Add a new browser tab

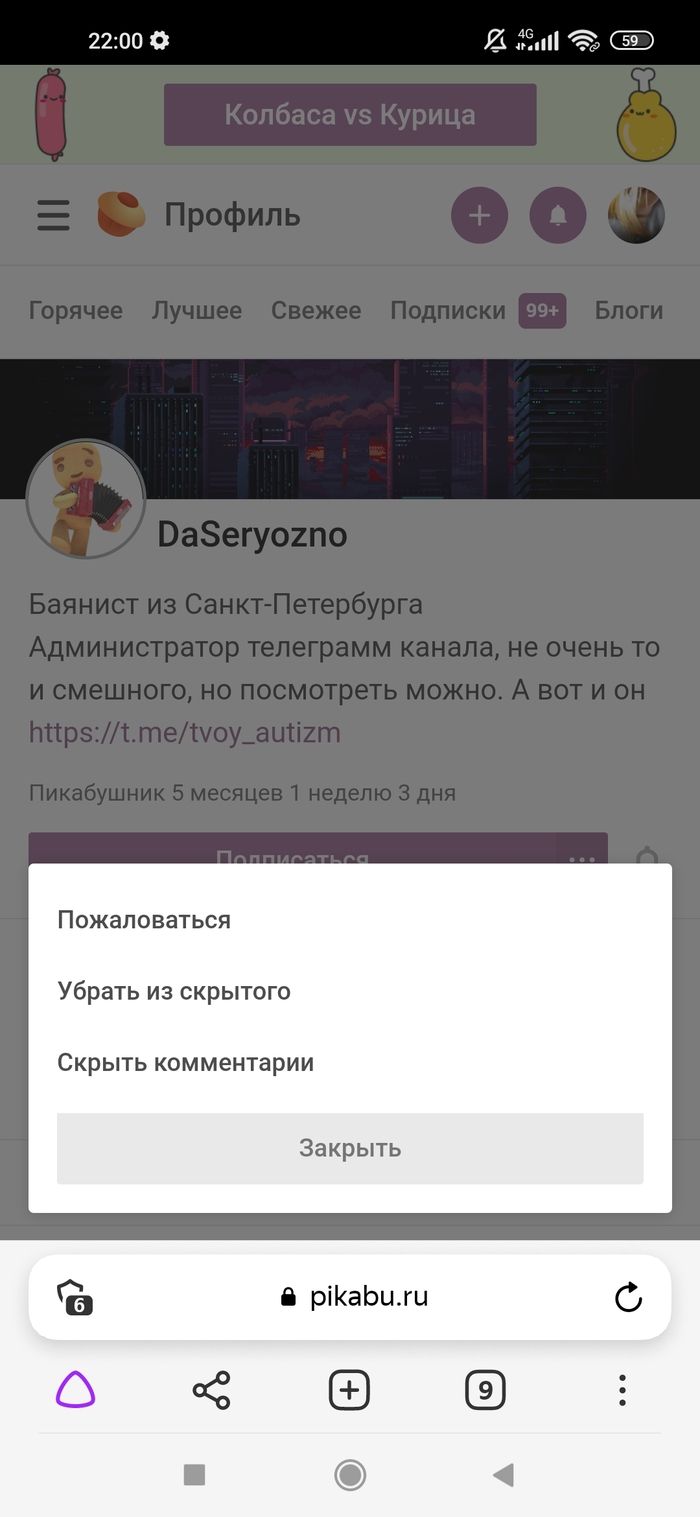(349, 1390)
